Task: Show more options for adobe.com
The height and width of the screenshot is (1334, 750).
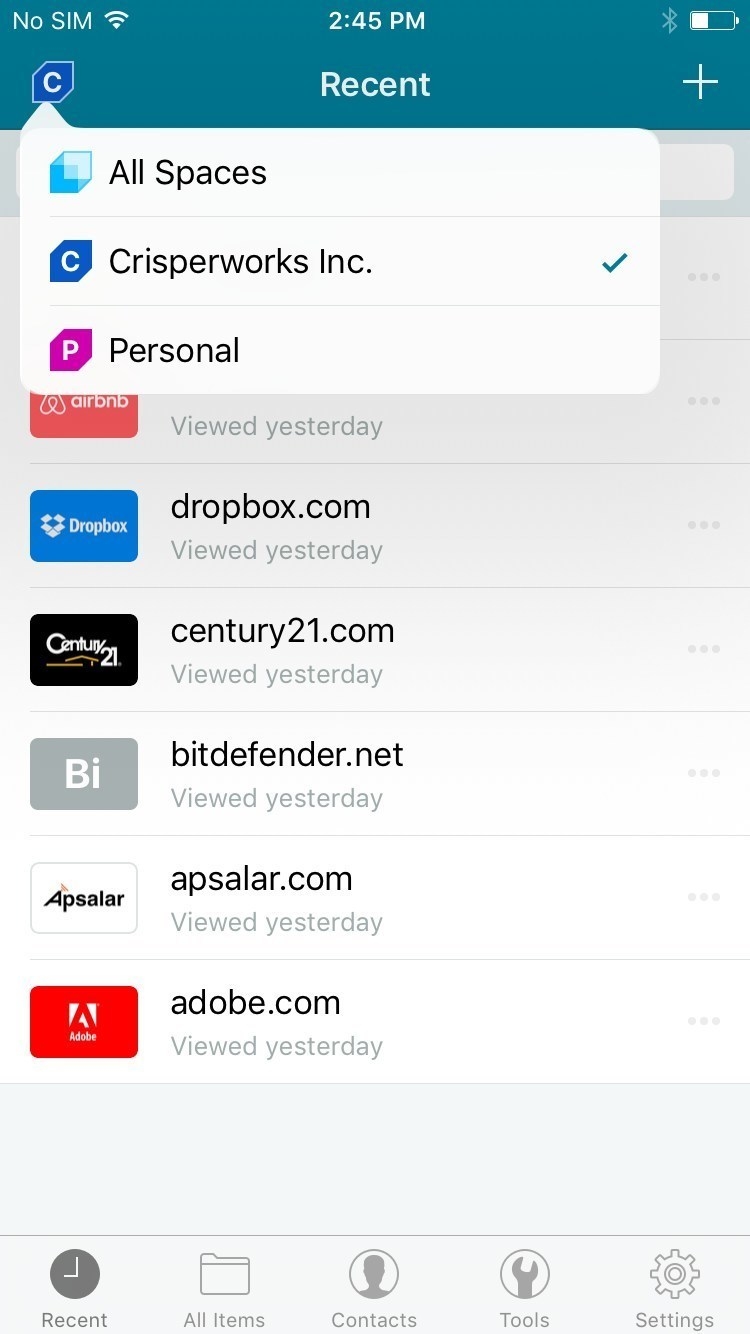Action: pyautogui.click(x=704, y=1021)
